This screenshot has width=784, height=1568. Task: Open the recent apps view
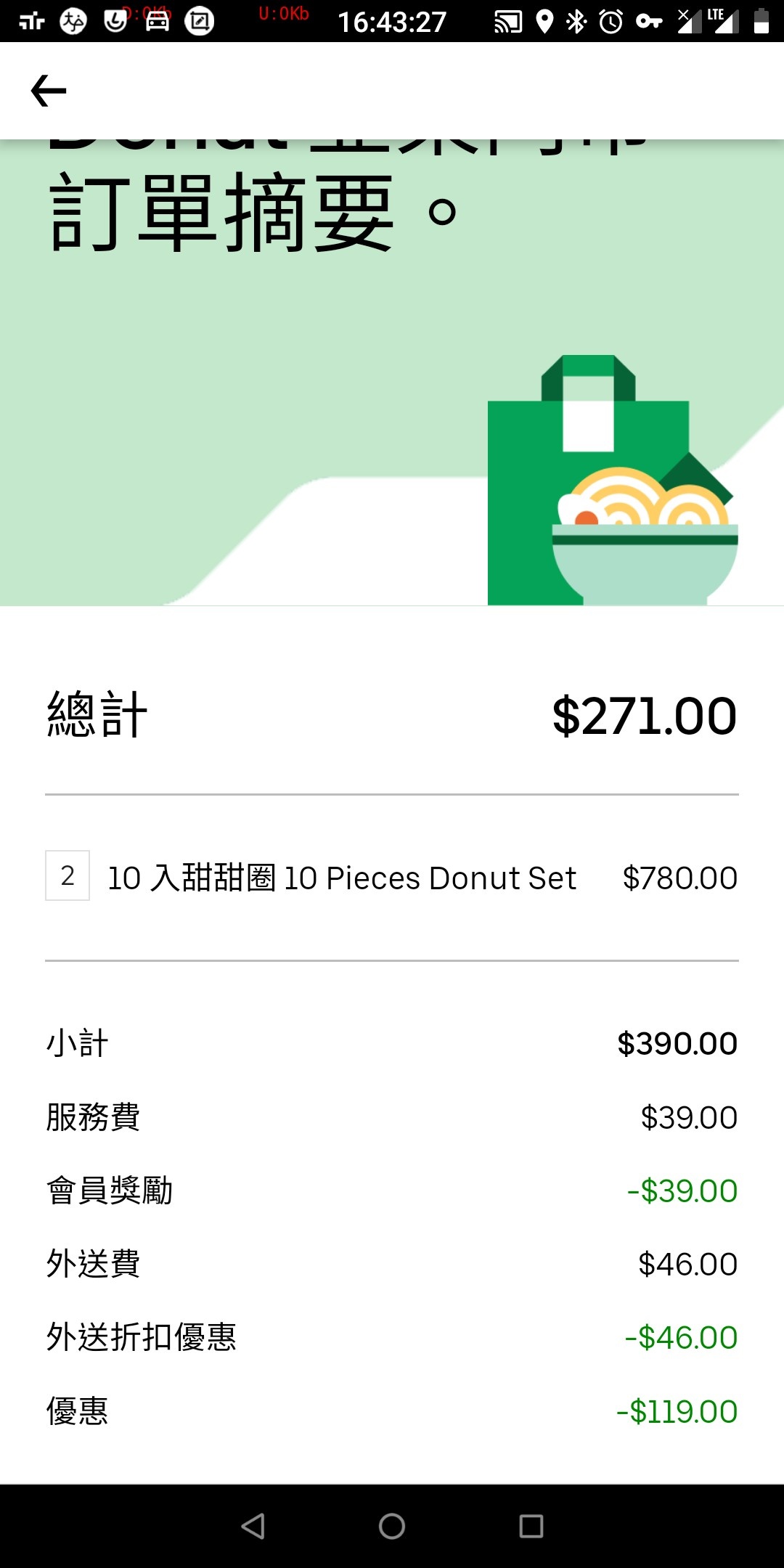531,1526
